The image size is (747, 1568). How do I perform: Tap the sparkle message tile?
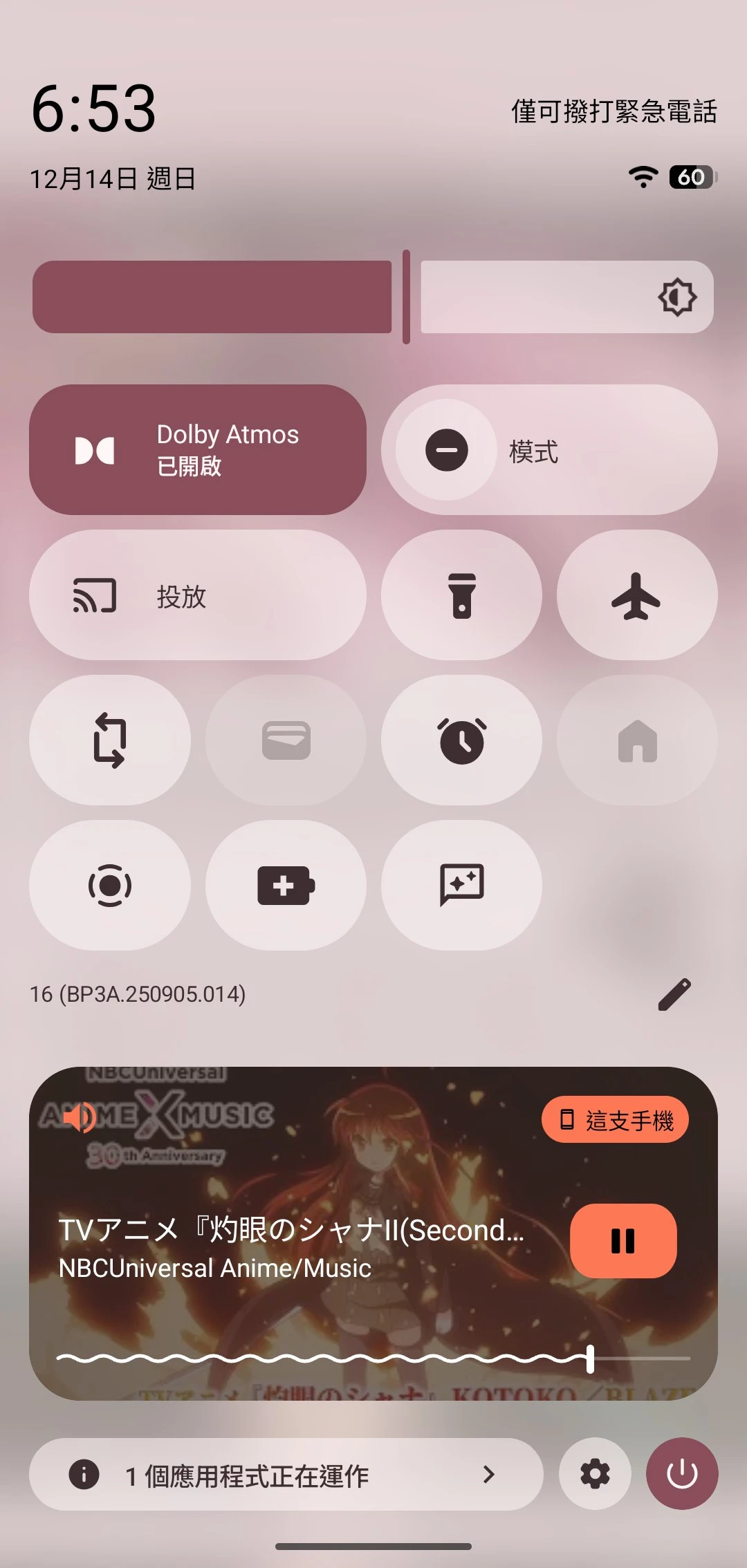click(x=461, y=886)
